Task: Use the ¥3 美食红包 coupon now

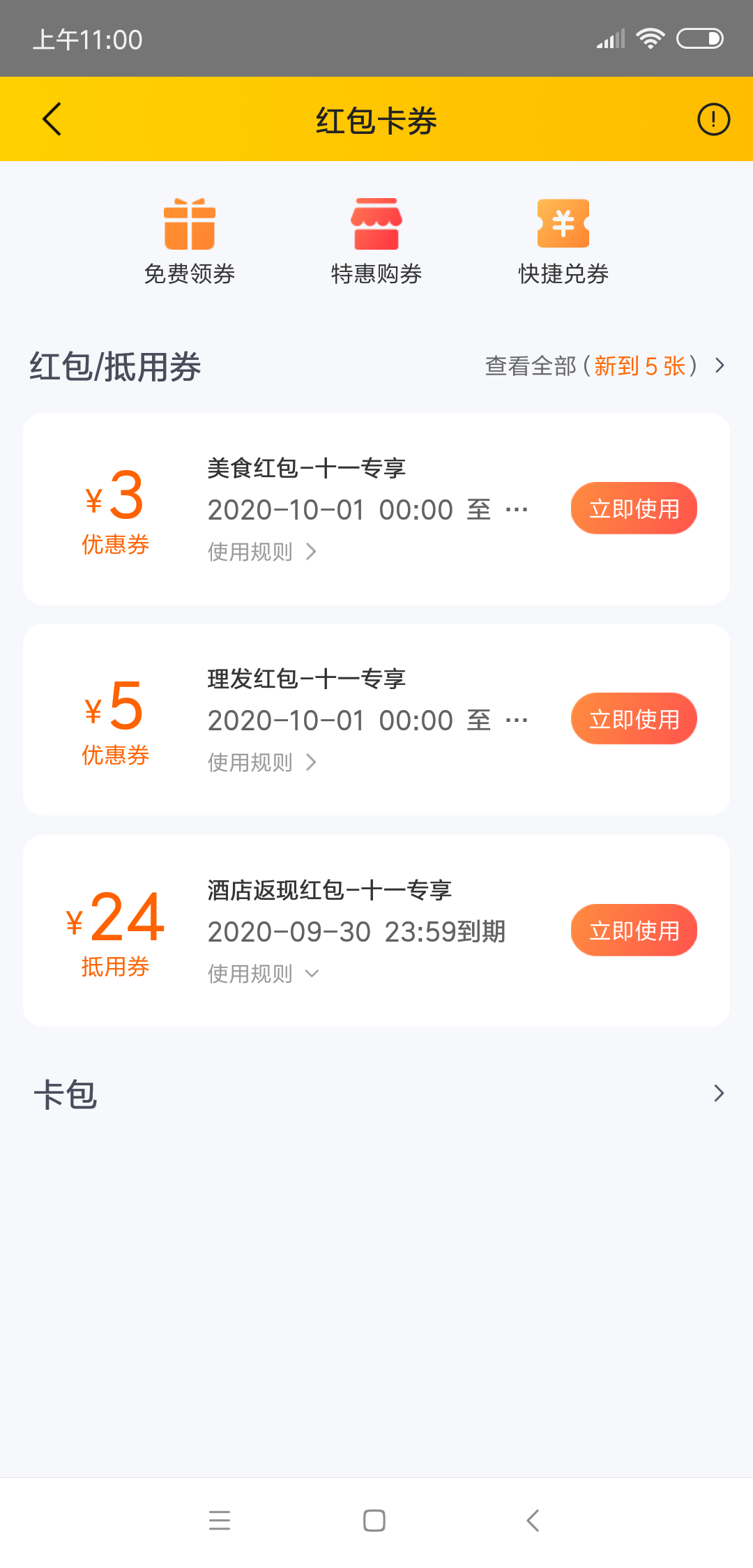Action: click(634, 508)
